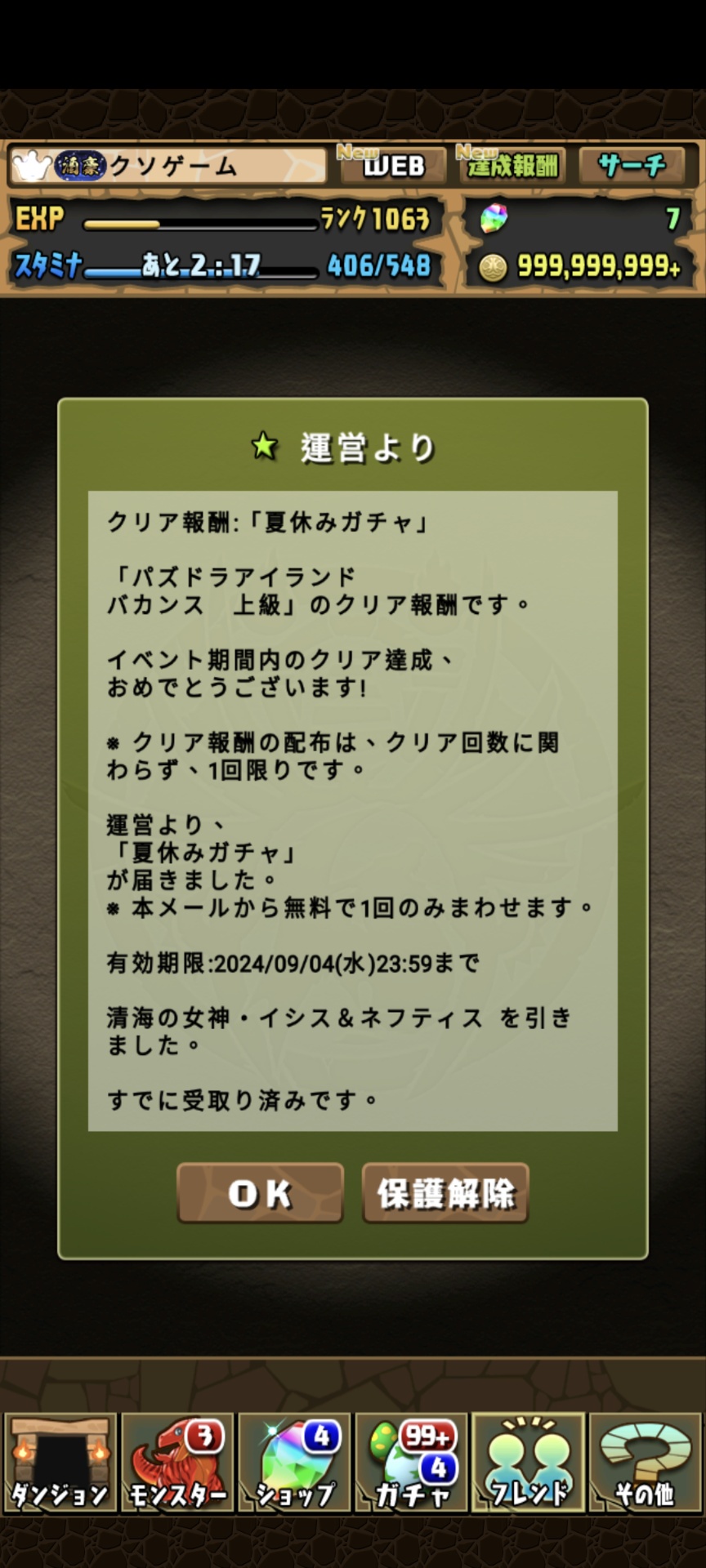706x1568 pixels.
Task: Open the サーチ search button
Action: [632, 165]
